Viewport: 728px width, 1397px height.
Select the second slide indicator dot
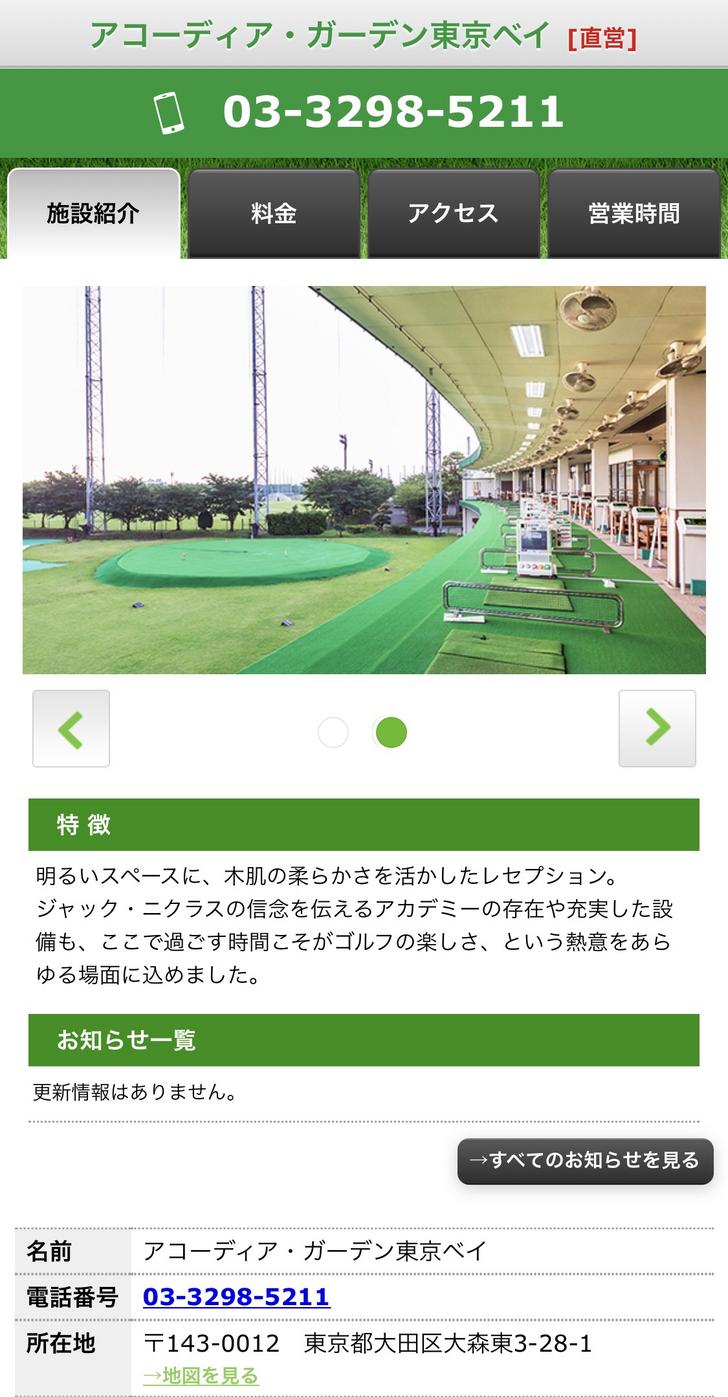click(x=391, y=732)
